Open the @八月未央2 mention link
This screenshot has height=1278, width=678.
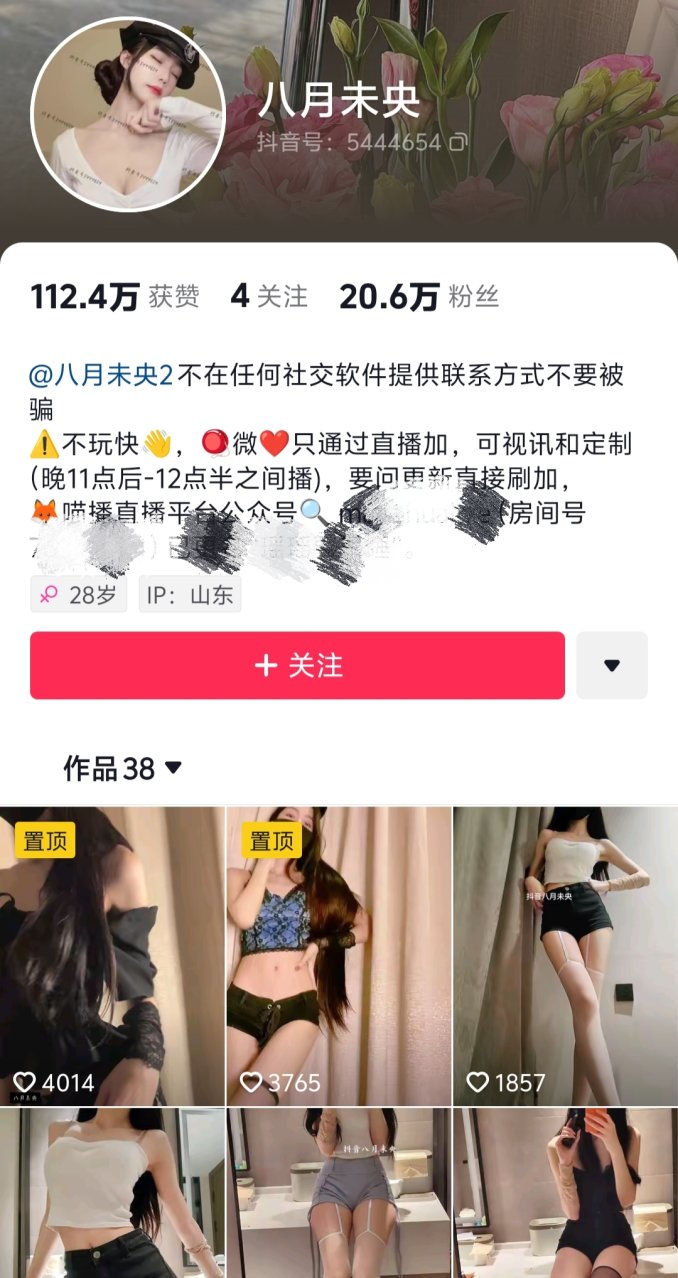tap(102, 376)
